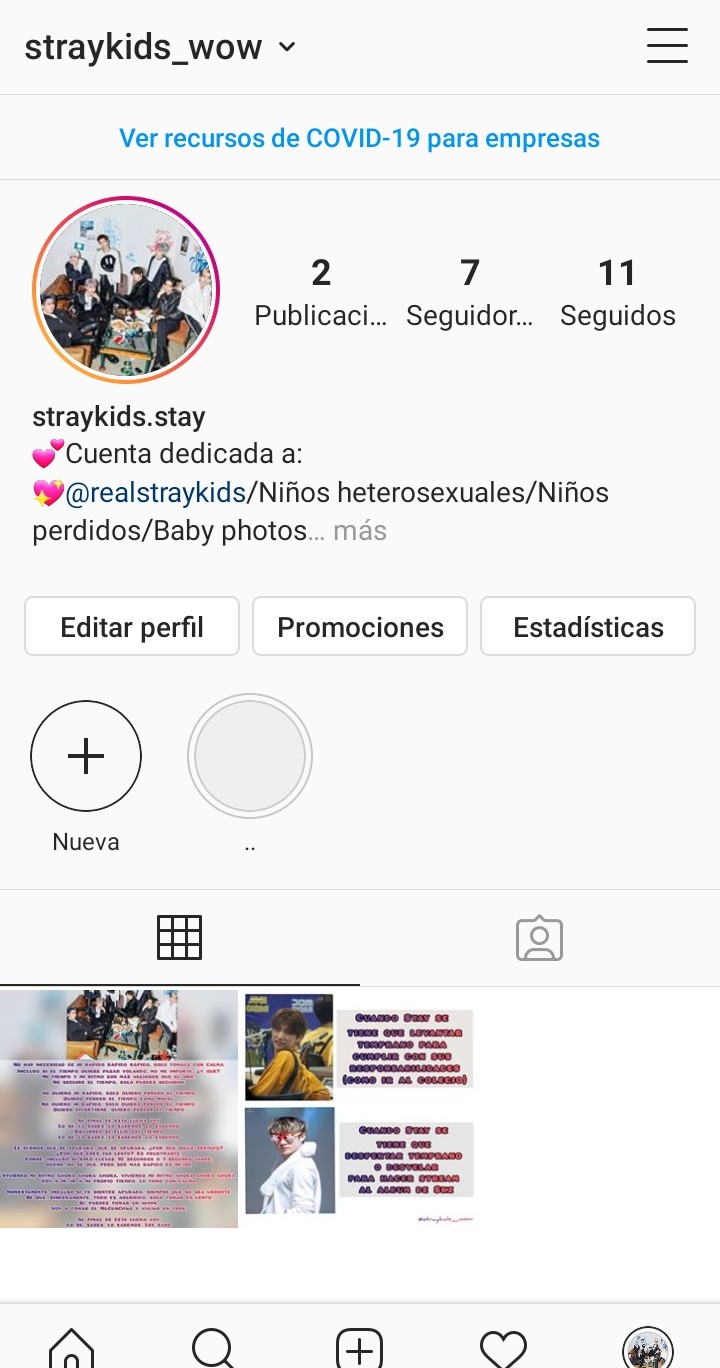720x1368 pixels.
Task: Open the @realstraykids mention in bio
Action: 155,492
